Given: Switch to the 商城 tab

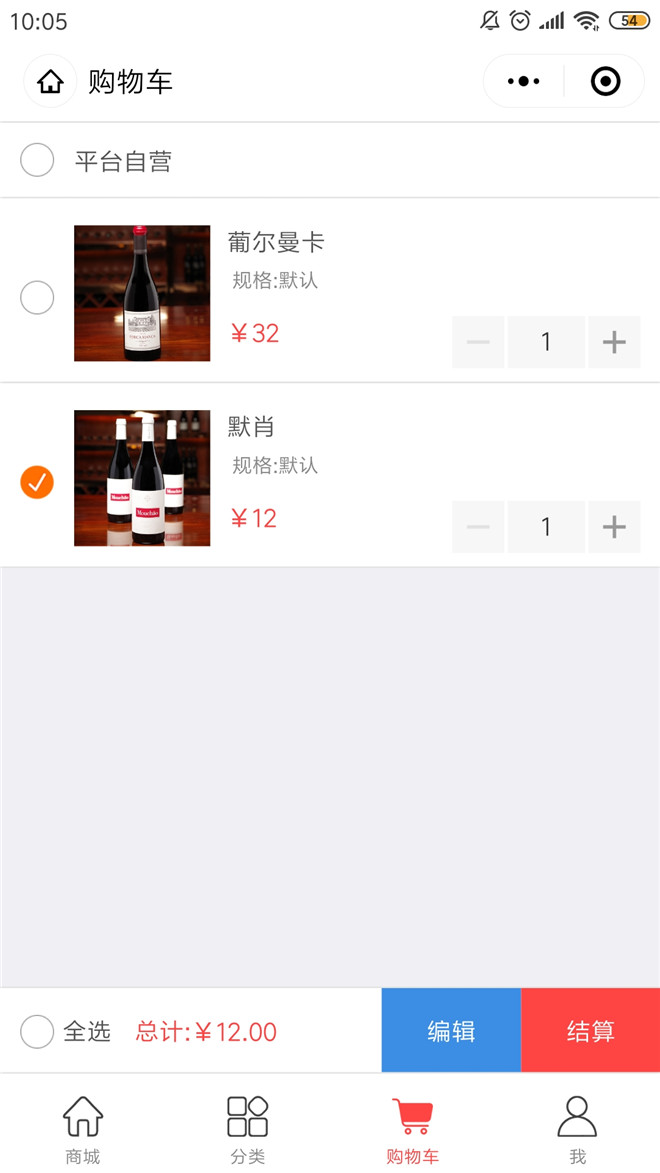Looking at the screenshot, I should pyautogui.click(x=83, y=1129).
